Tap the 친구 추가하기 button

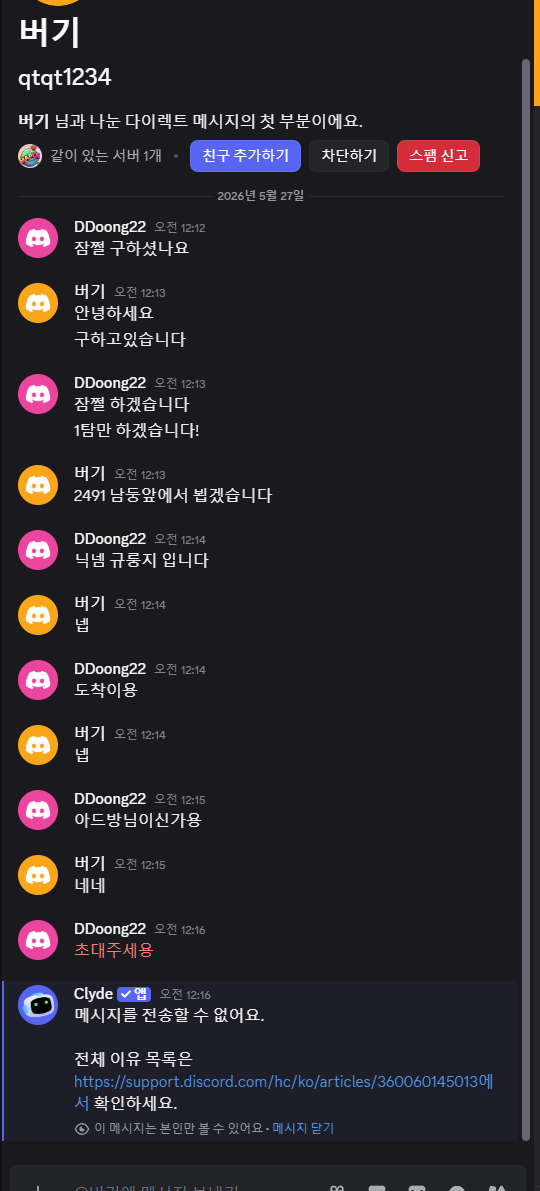(x=245, y=156)
